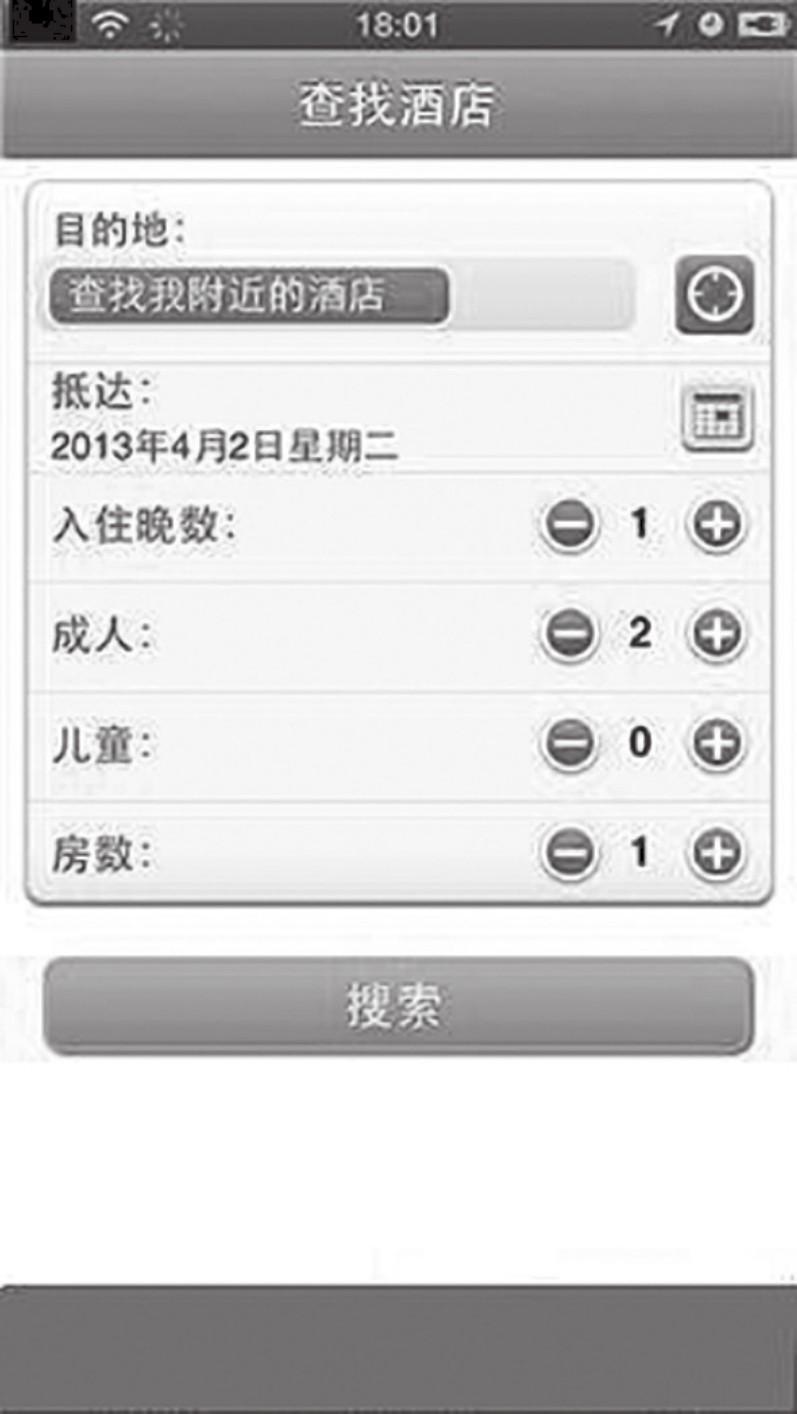Increase the 儿童 children count

(717, 744)
